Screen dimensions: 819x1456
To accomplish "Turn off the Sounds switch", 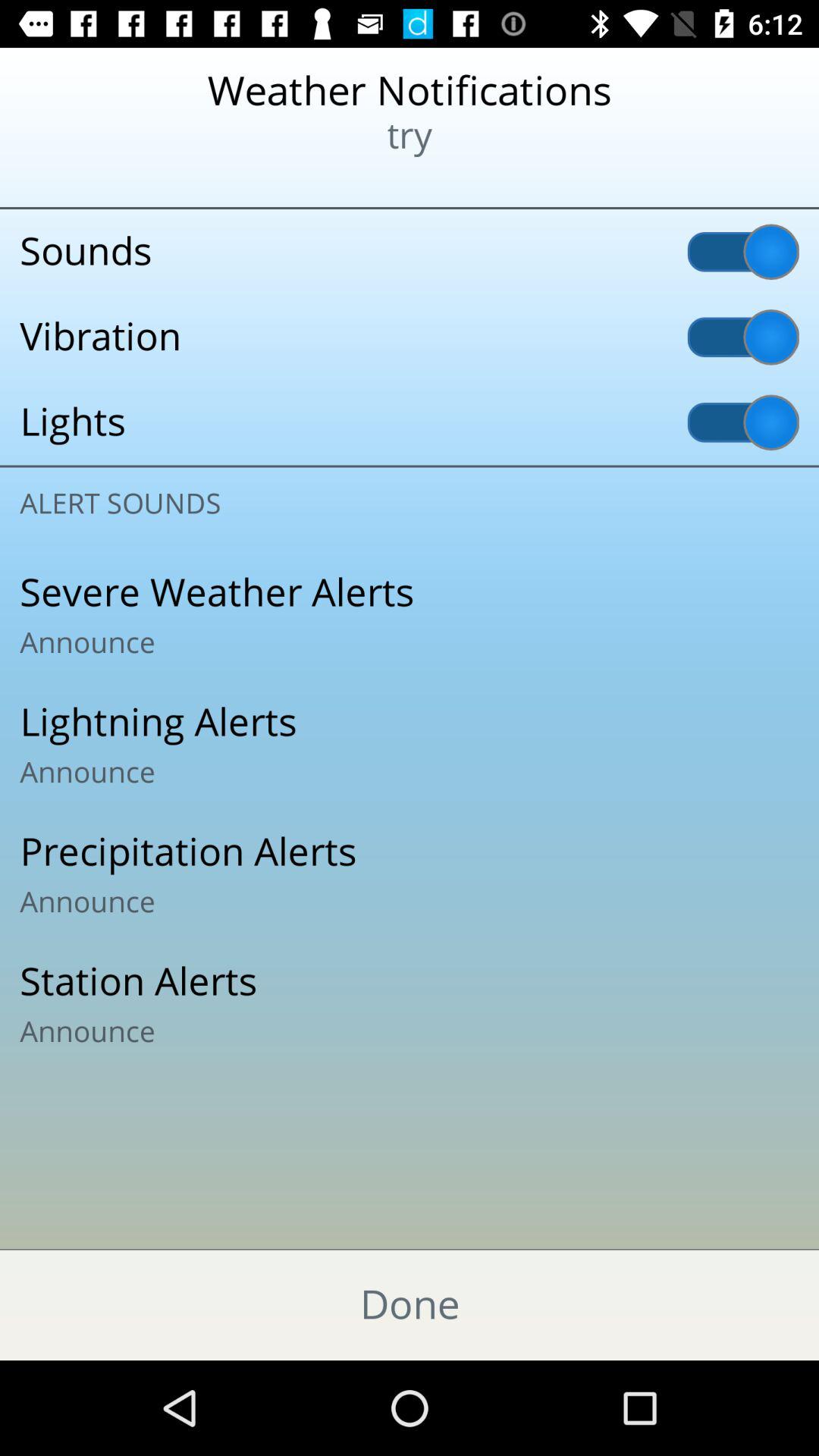I will tap(742, 252).
